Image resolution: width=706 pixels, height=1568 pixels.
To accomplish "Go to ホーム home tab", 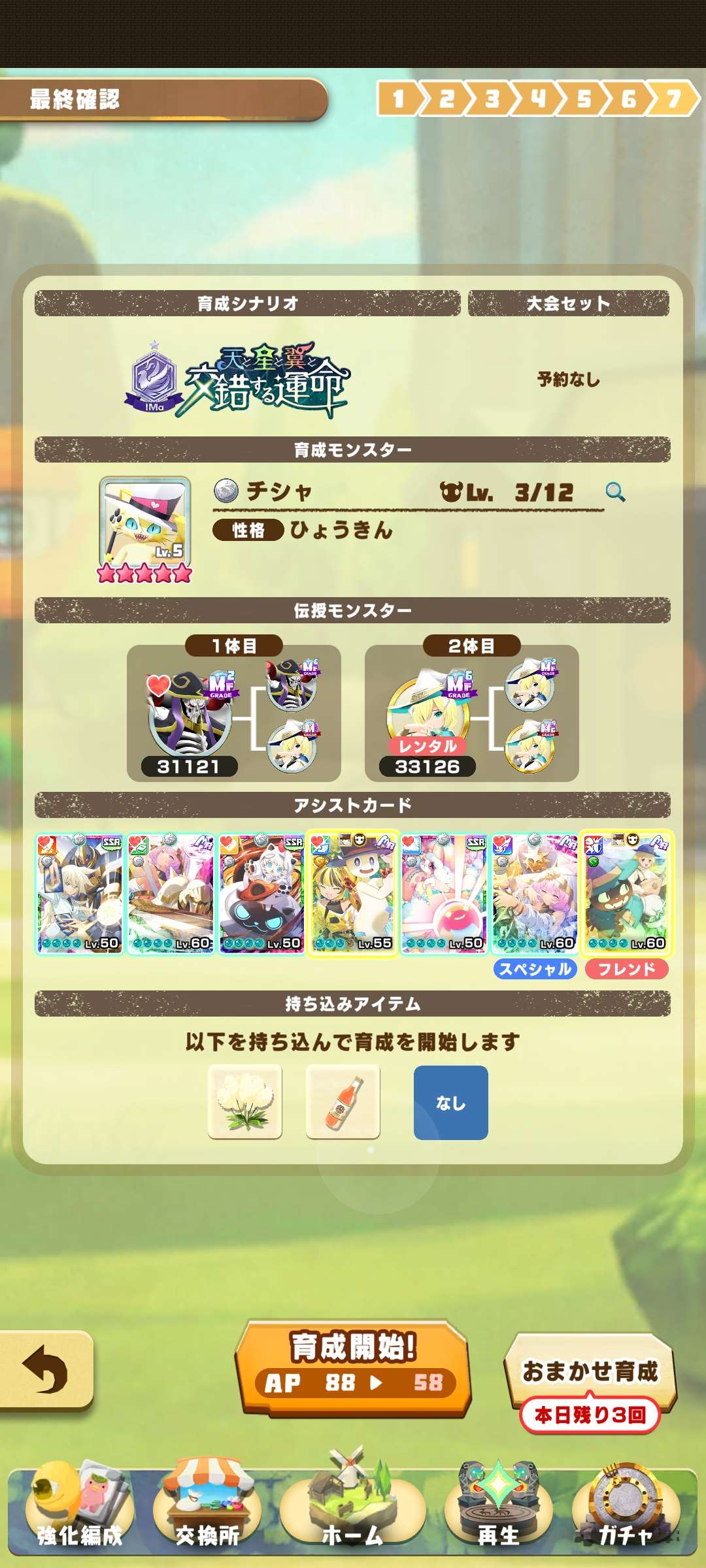I will (353, 1509).
